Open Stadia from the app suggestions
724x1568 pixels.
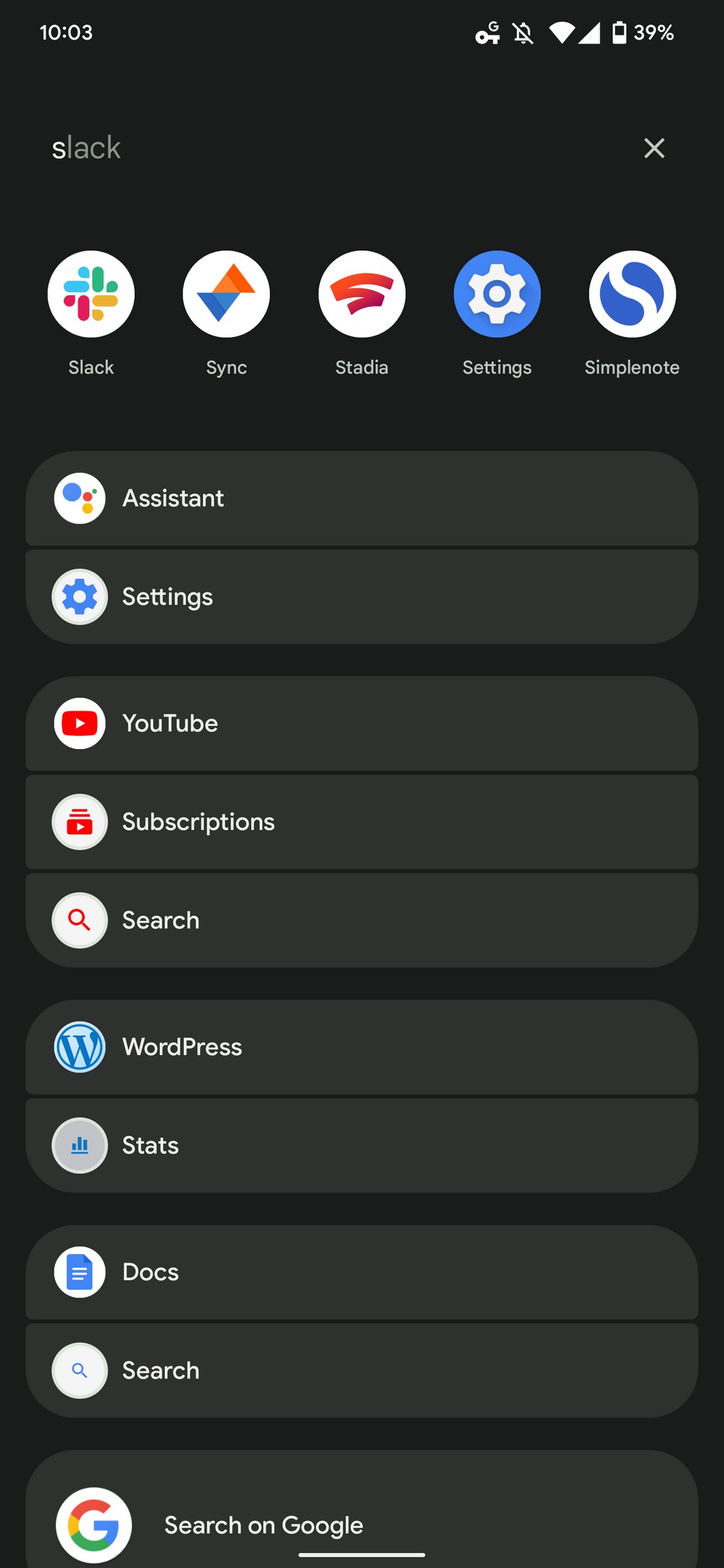click(362, 294)
